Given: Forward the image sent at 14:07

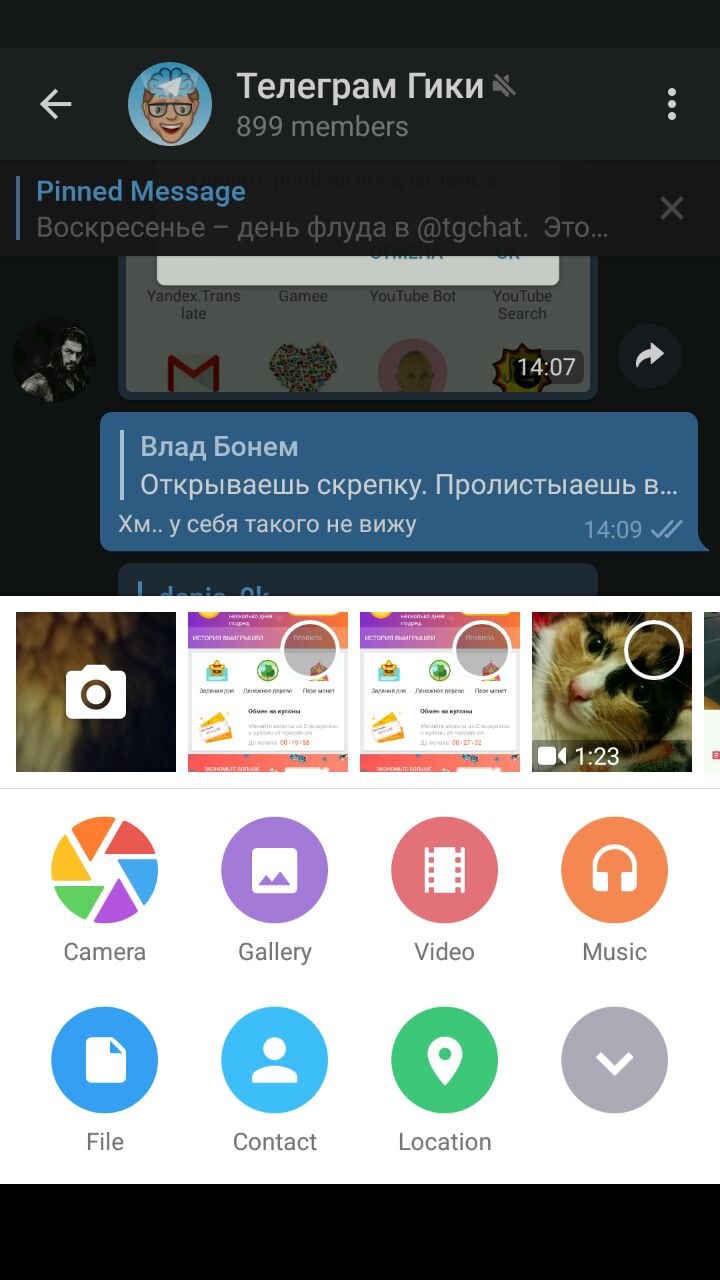Looking at the screenshot, I should click(x=650, y=355).
